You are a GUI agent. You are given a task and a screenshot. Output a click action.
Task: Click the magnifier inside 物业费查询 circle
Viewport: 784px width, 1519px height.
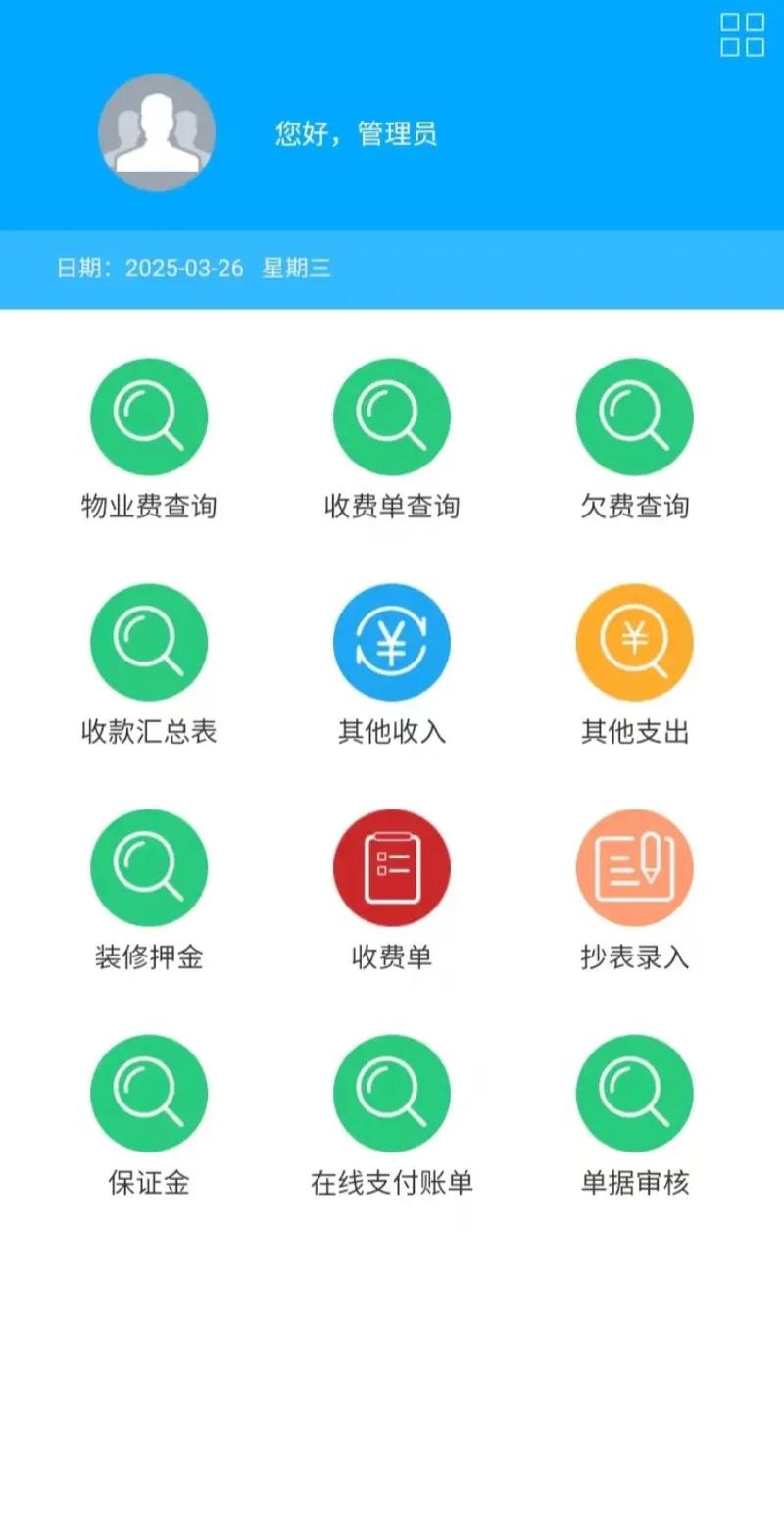click(149, 416)
